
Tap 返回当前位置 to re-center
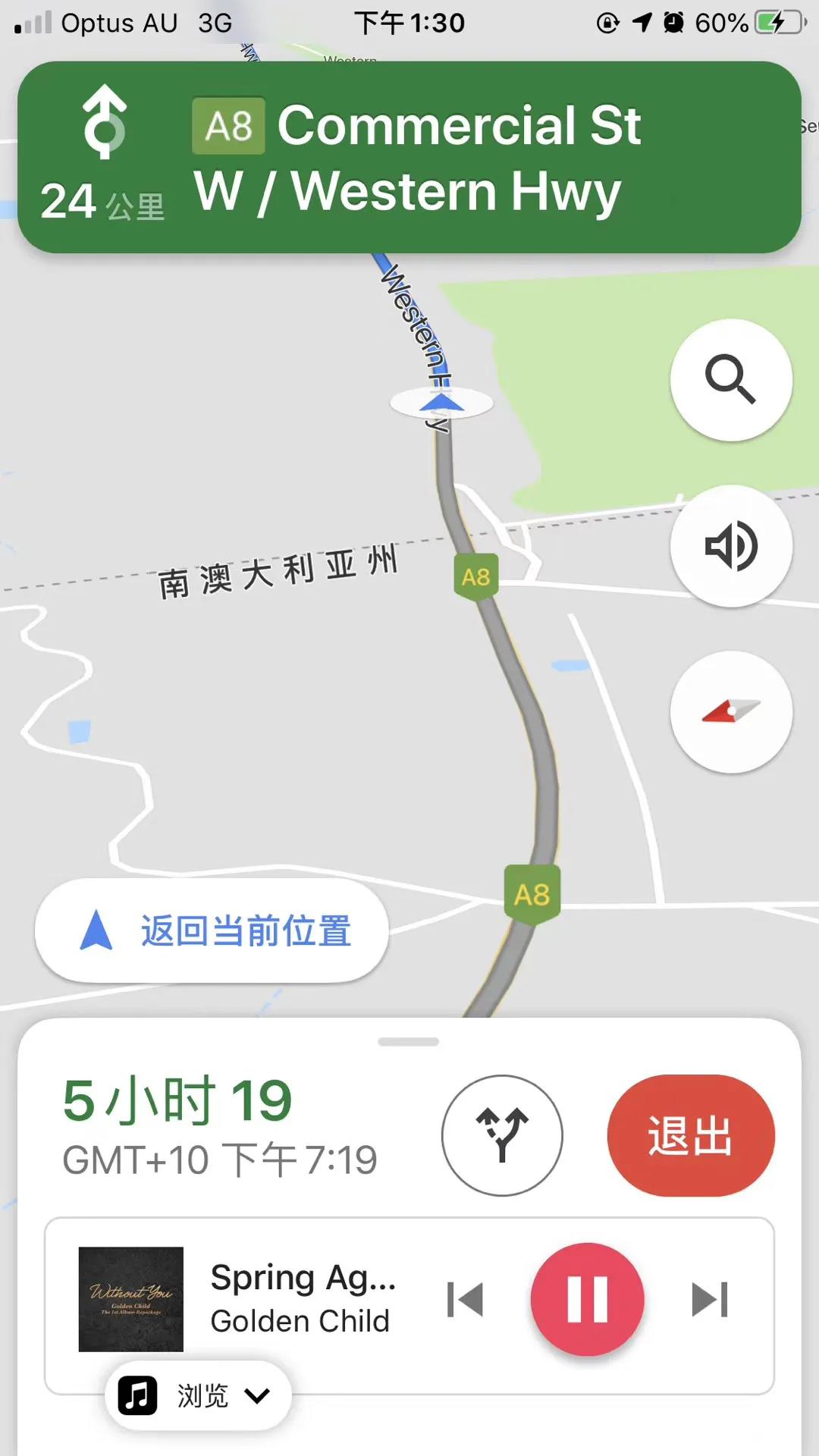coord(212,930)
